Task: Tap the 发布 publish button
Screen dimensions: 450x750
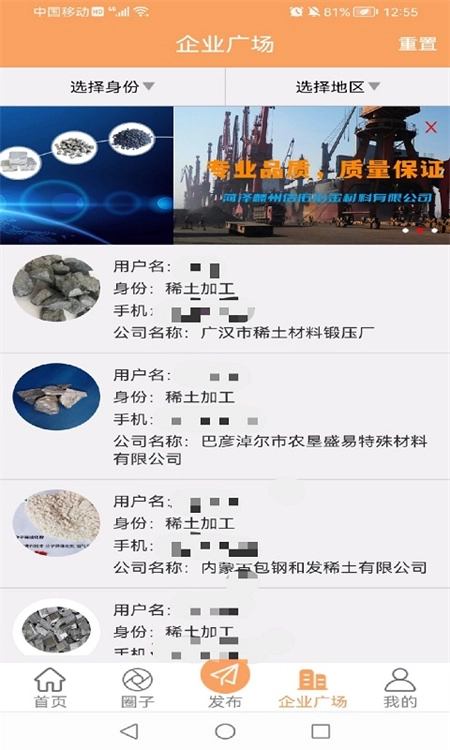Action: click(x=225, y=684)
